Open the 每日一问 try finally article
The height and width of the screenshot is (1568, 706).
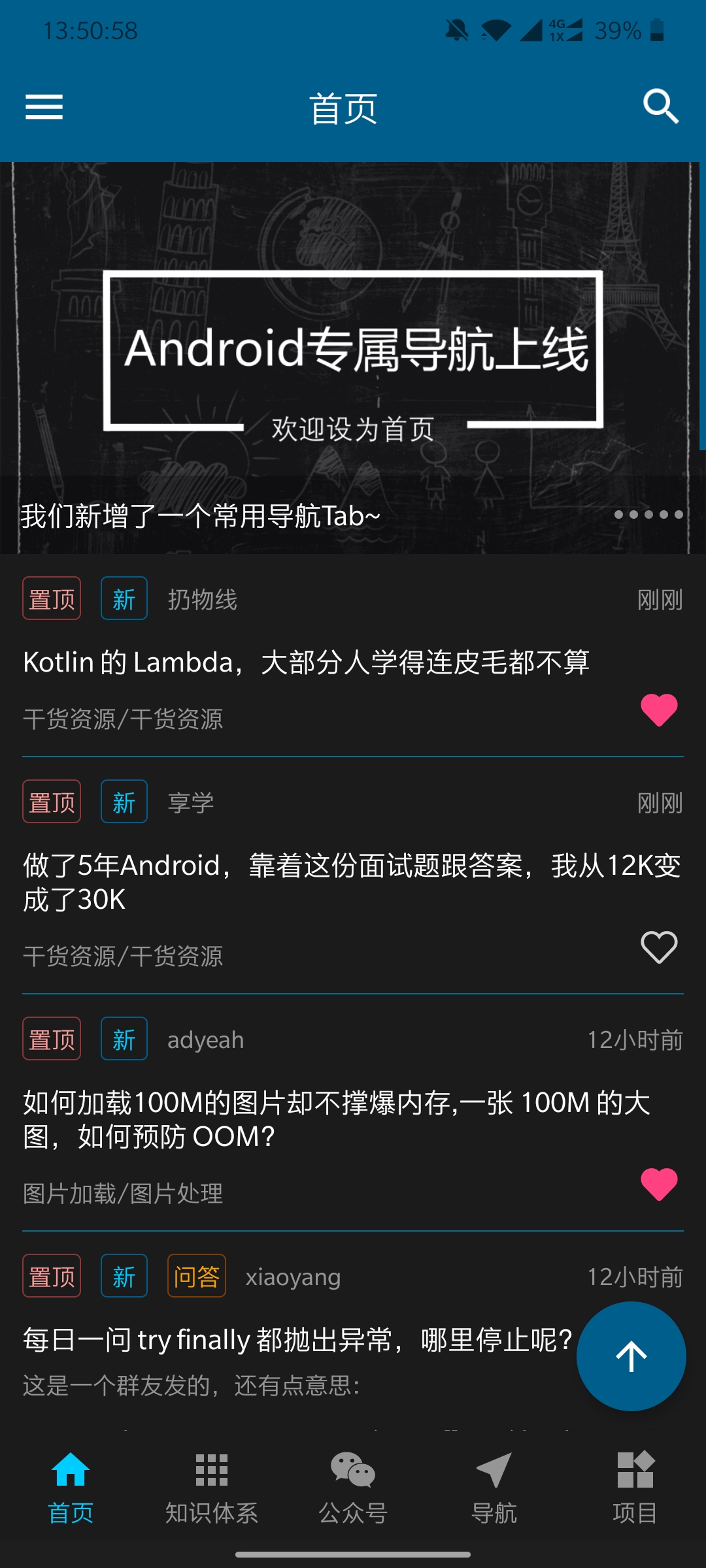pos(297,1341)
